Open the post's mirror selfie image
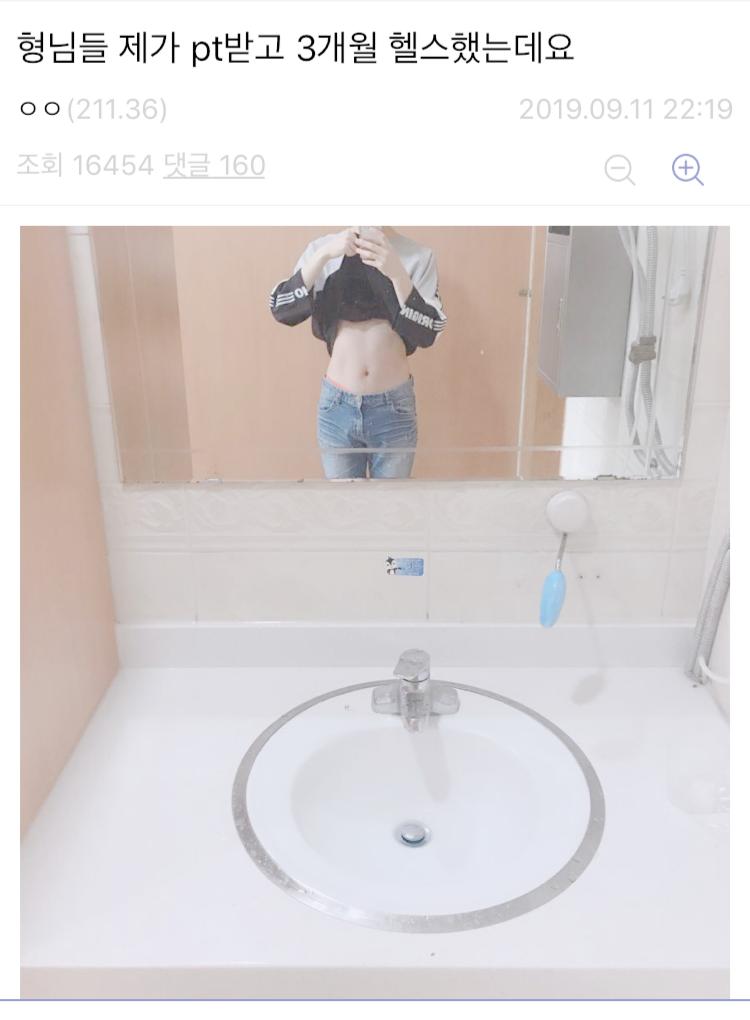This screenshot has width=750, height=1020. pyautogui.click(x=375, y=610)
